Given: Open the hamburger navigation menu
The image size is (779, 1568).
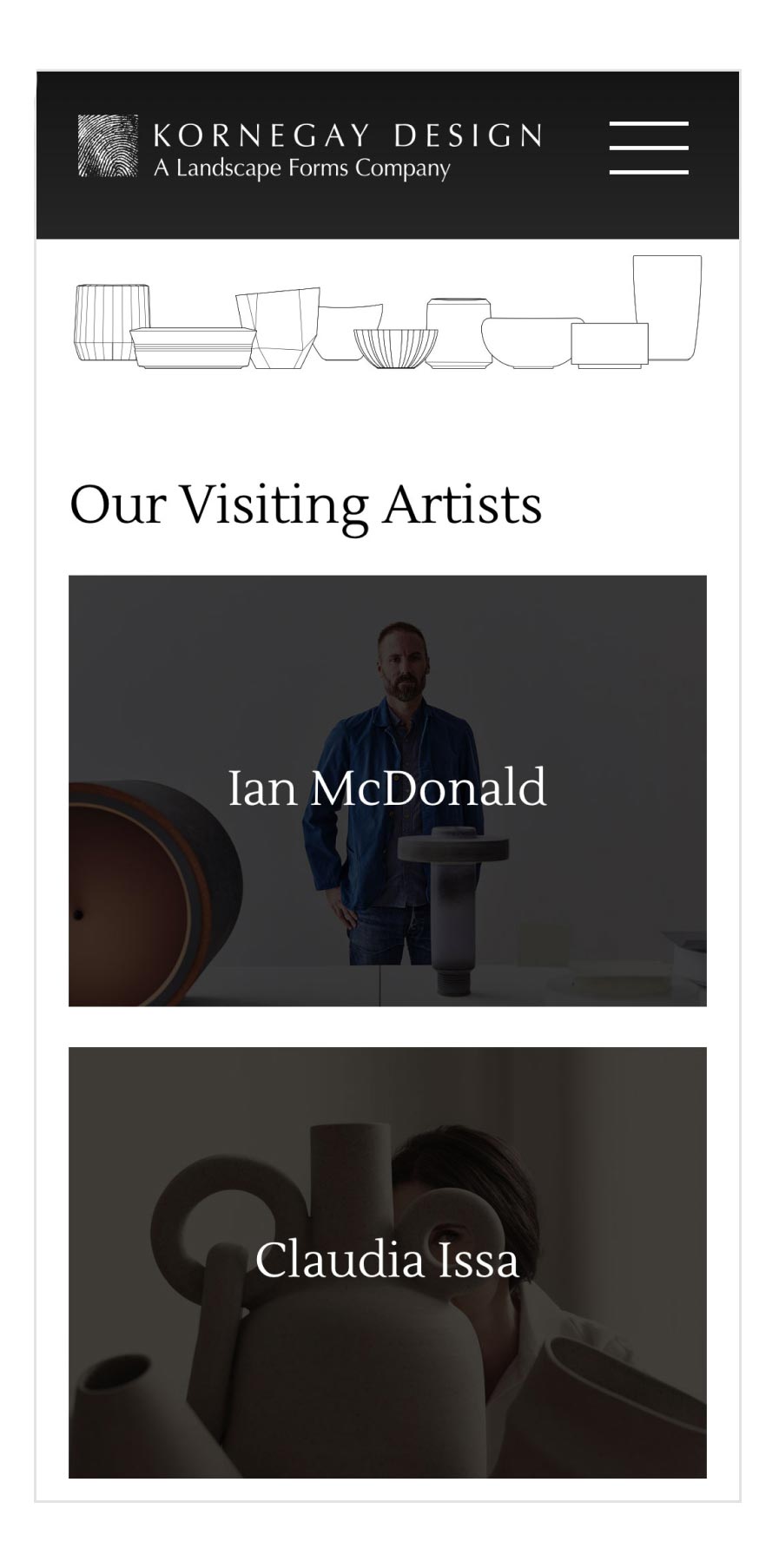Looking at the screenshot, I should point(648,148).
